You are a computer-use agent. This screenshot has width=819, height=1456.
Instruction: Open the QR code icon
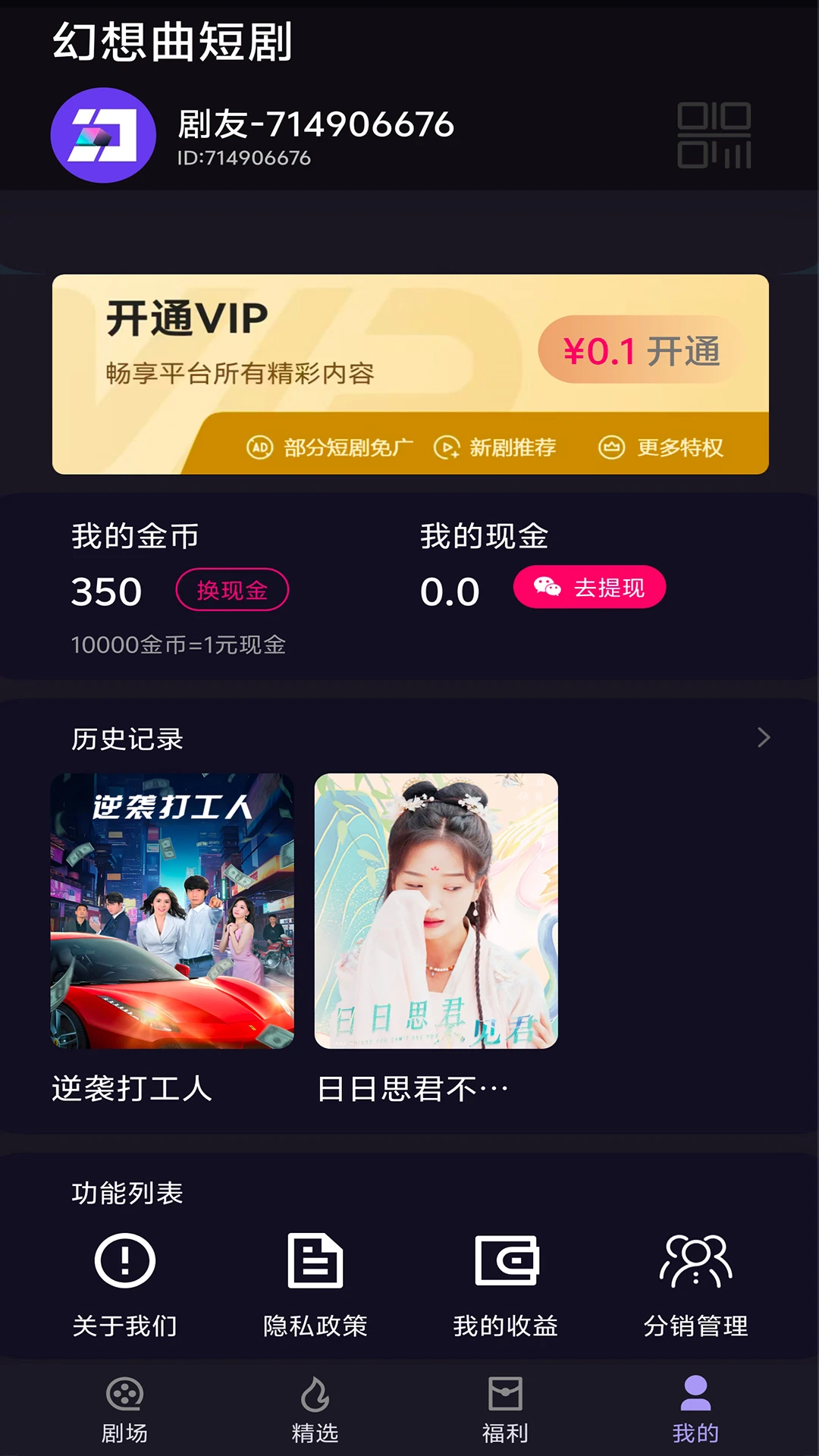(x=714, y=135)
